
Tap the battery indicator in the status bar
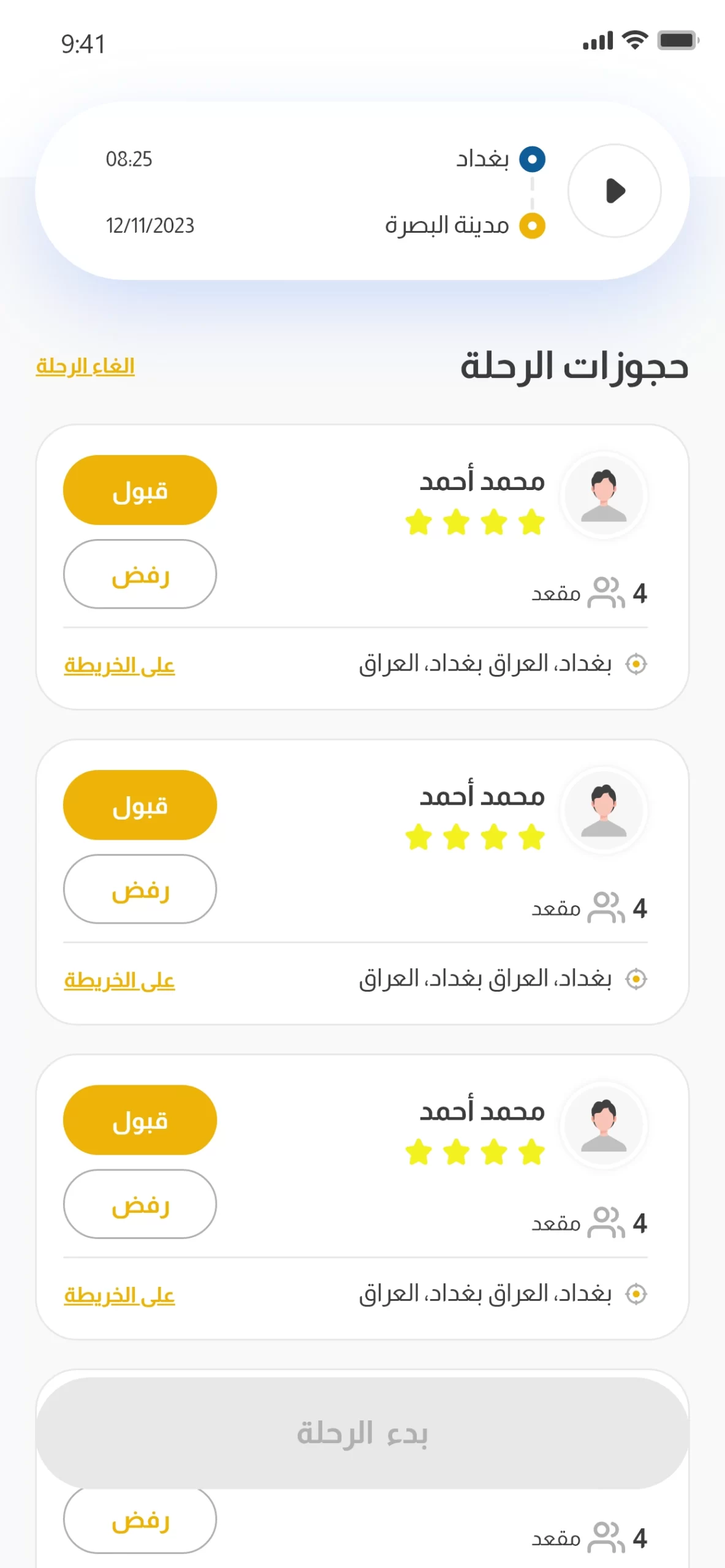tap(676, 40)
